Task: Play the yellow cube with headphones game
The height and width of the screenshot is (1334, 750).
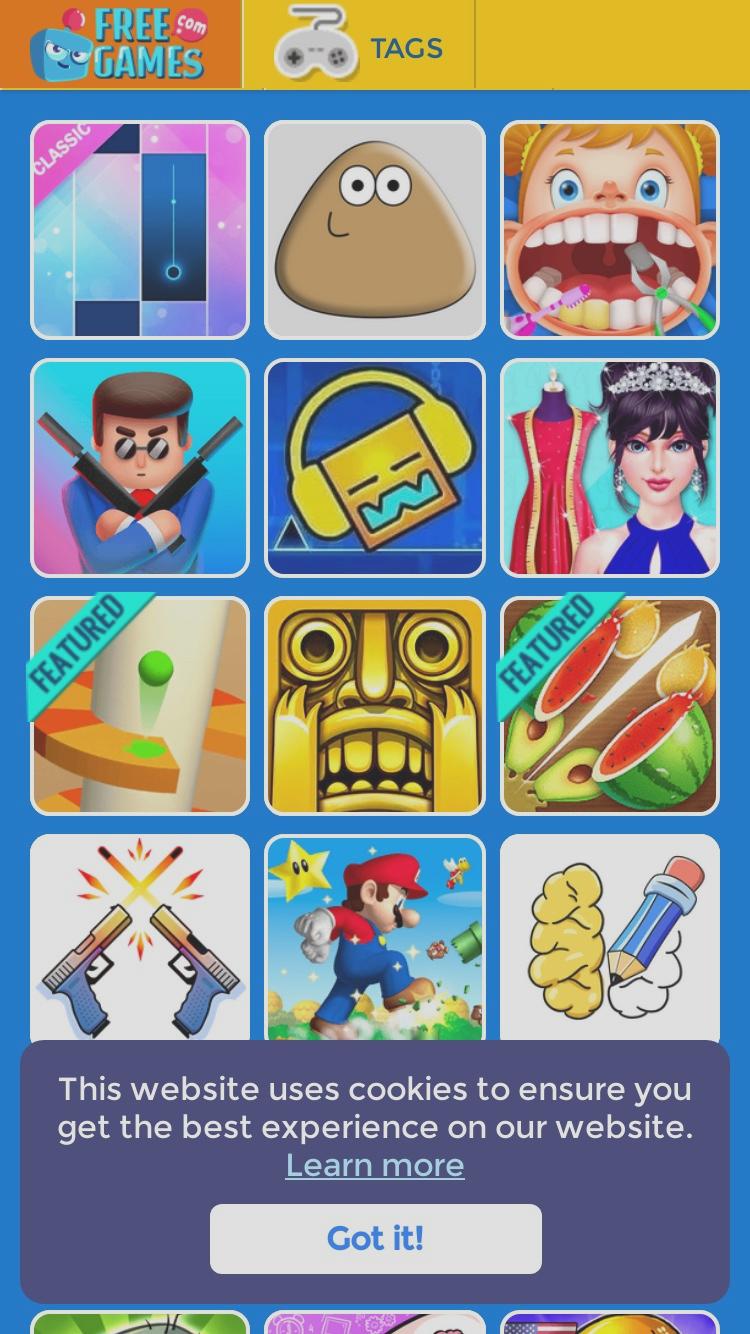Action: click(x=375, y=468)
